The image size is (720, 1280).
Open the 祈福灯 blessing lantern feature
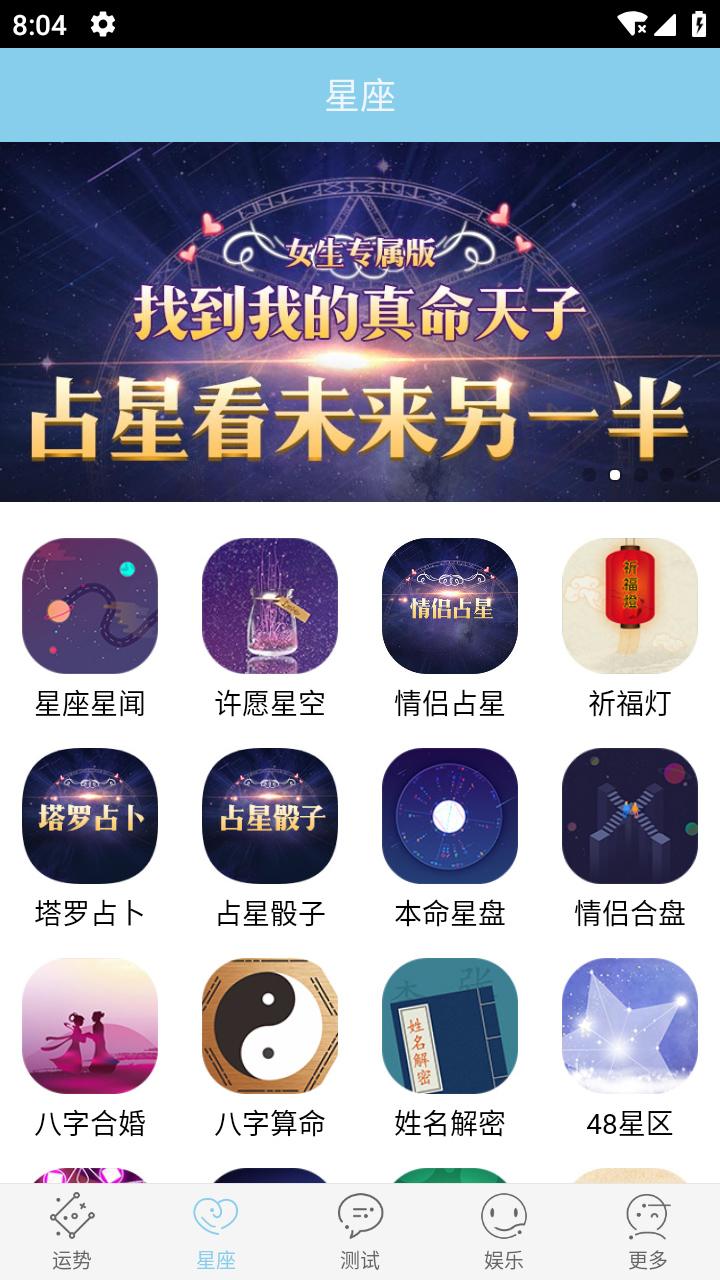coord(630,605)
